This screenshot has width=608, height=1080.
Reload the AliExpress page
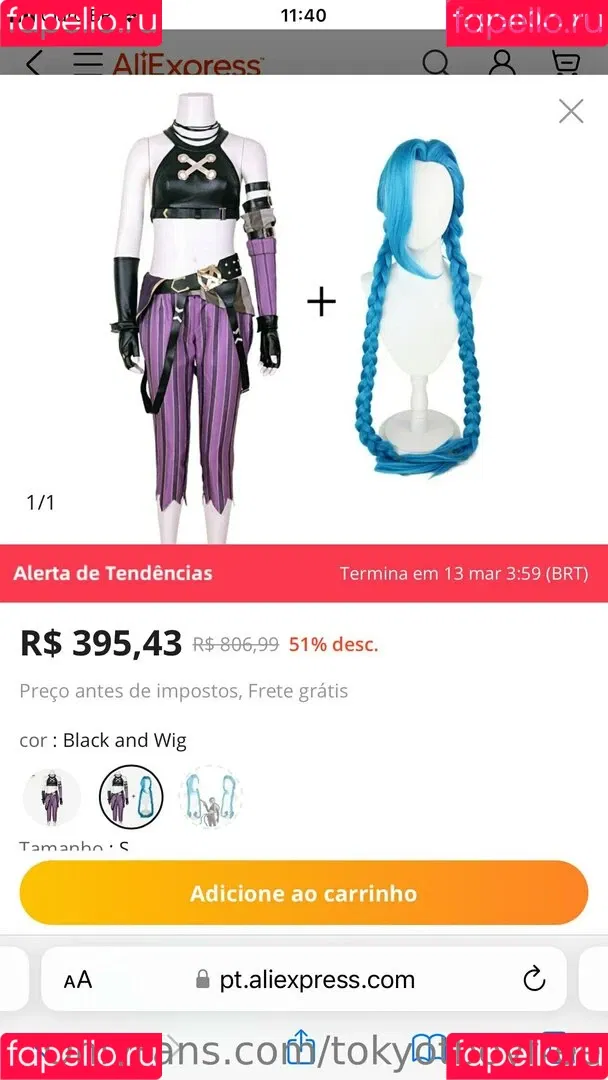(534, 979)
